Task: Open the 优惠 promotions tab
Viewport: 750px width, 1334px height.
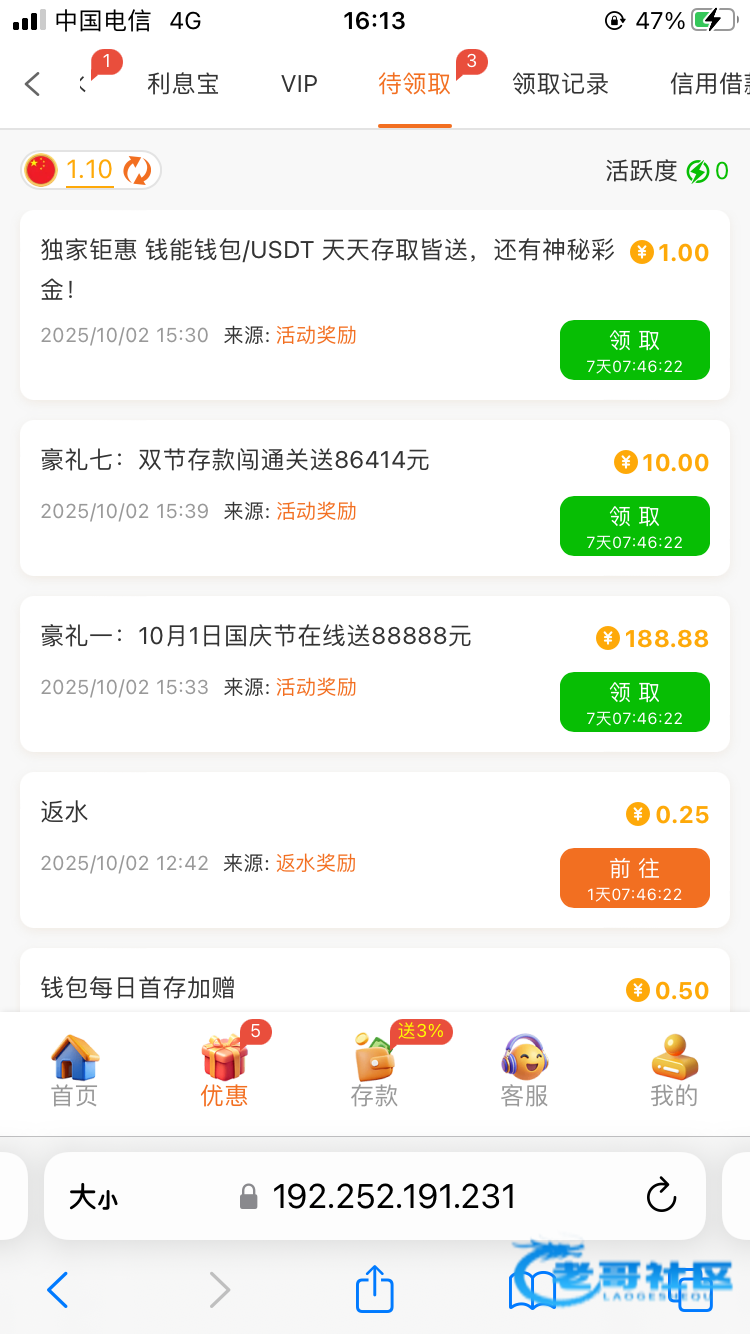Action: pos(224,1072)
